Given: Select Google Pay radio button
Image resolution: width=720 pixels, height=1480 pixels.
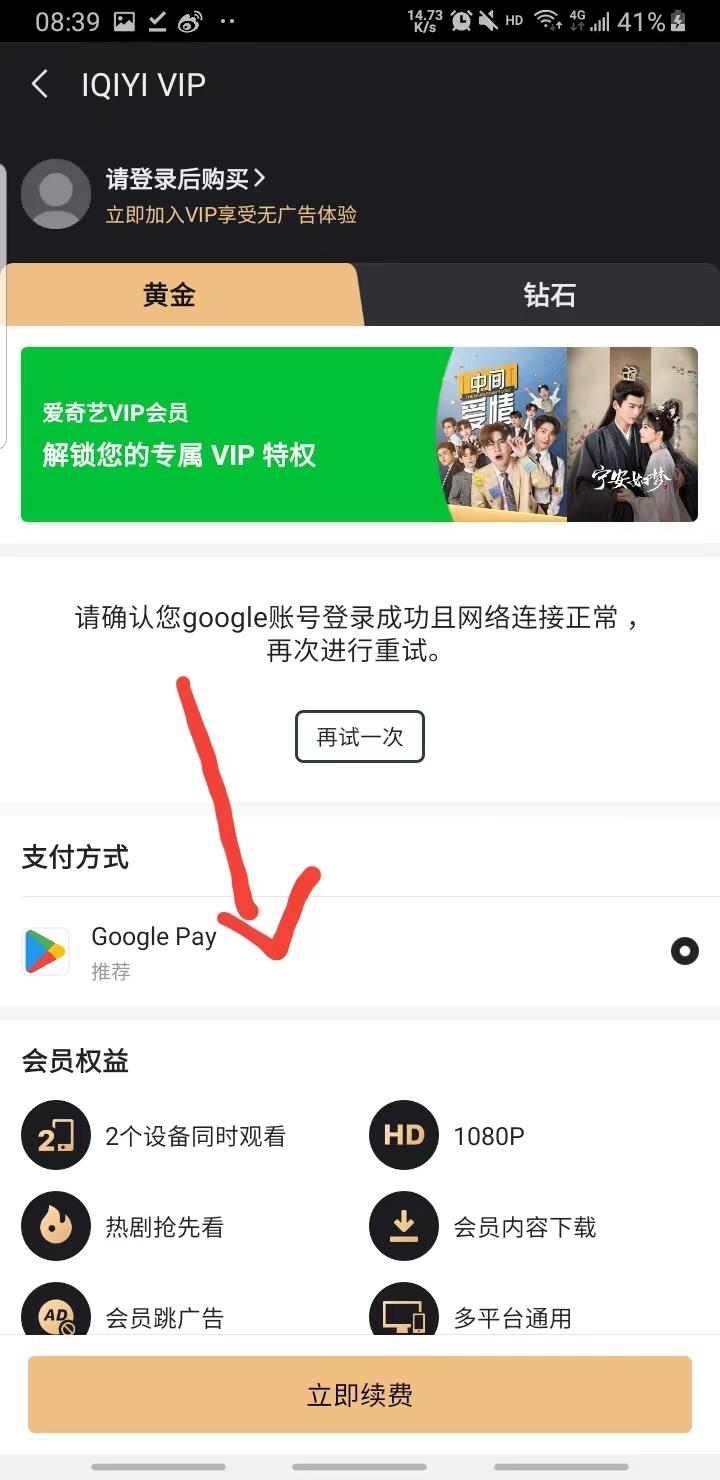Looking at the screenshot, I should coord(684,951).
